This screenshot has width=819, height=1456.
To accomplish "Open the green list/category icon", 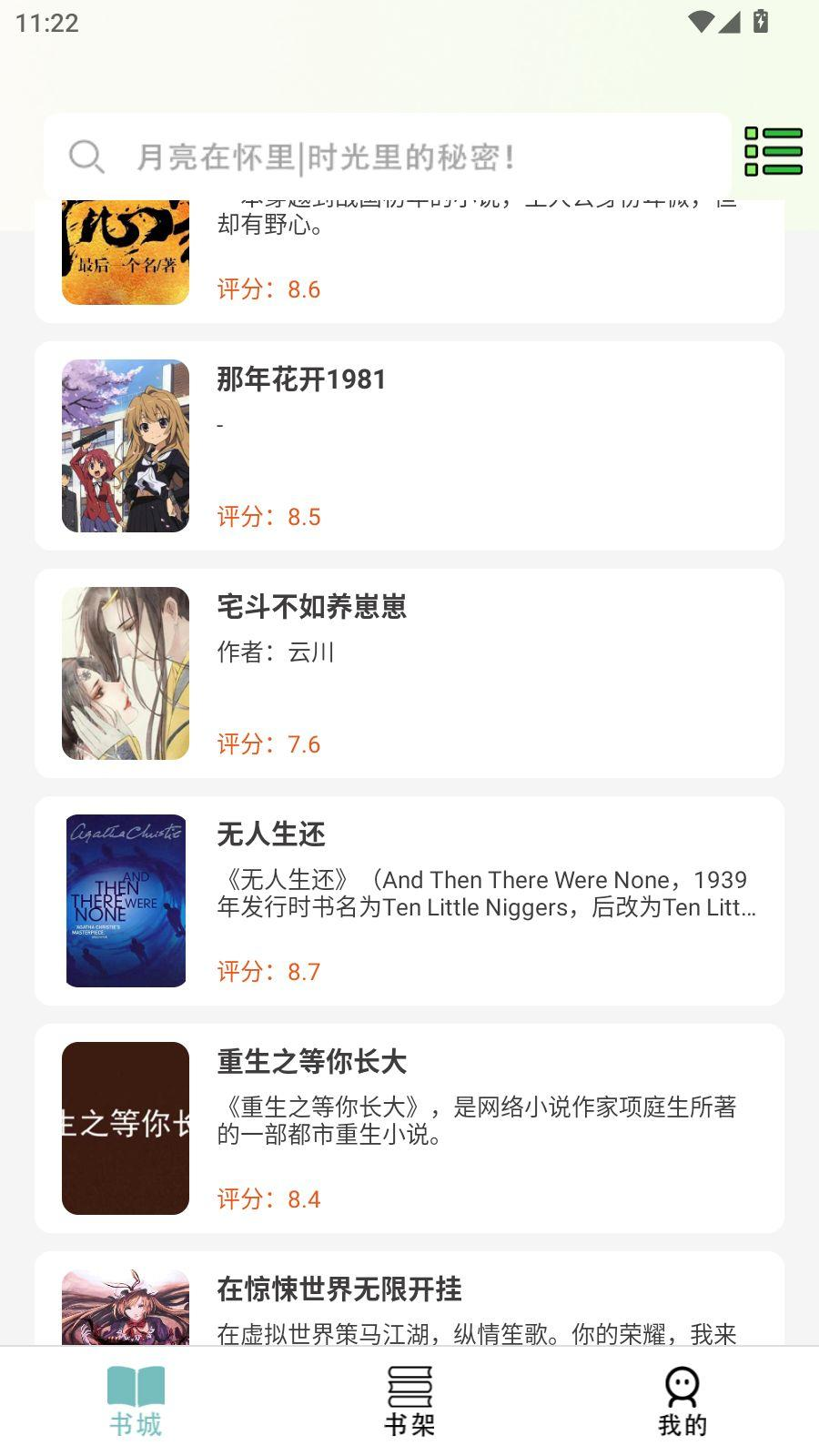I will click(x=773, y=151).
